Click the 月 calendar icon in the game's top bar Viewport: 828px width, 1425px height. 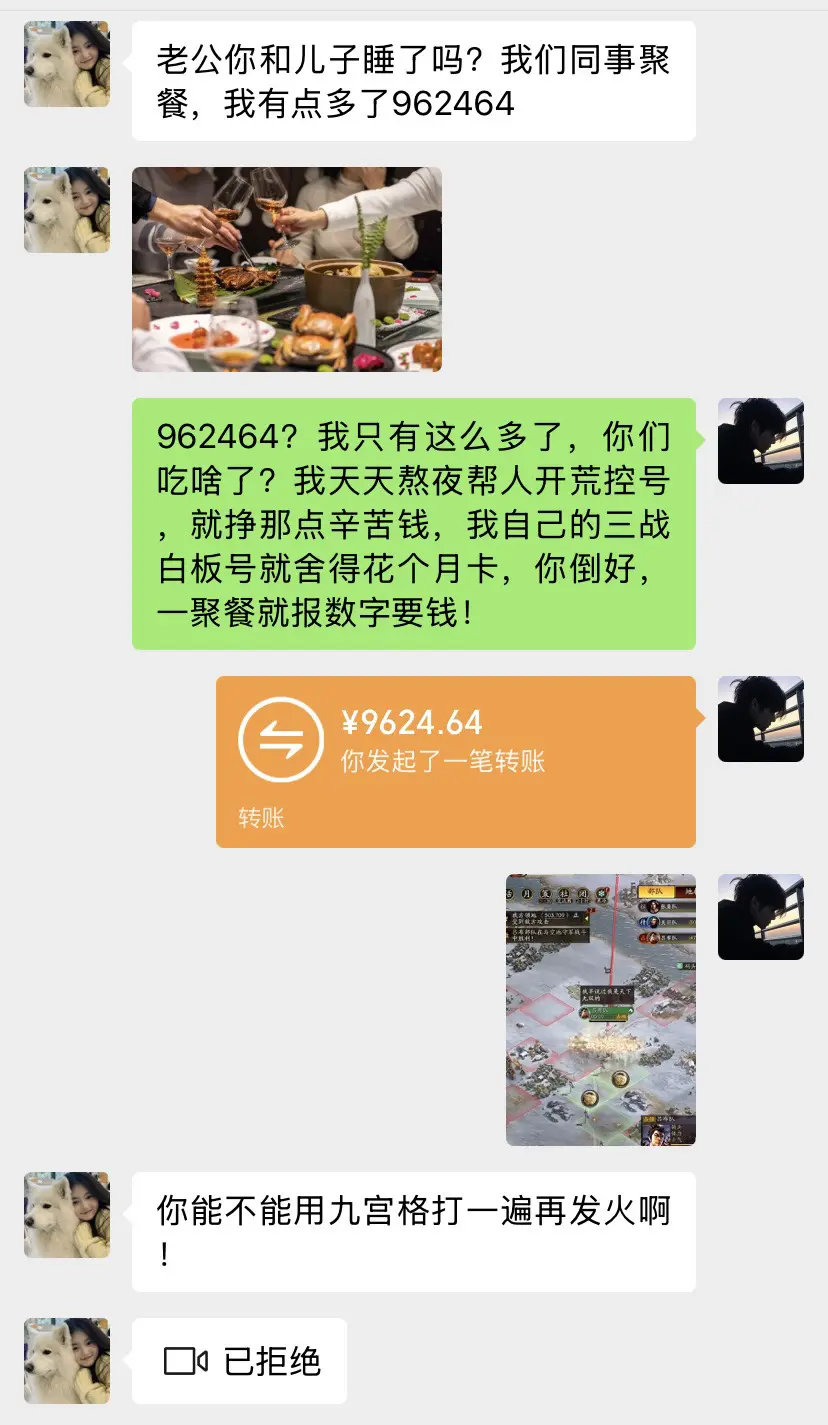(x=527, y=892)
